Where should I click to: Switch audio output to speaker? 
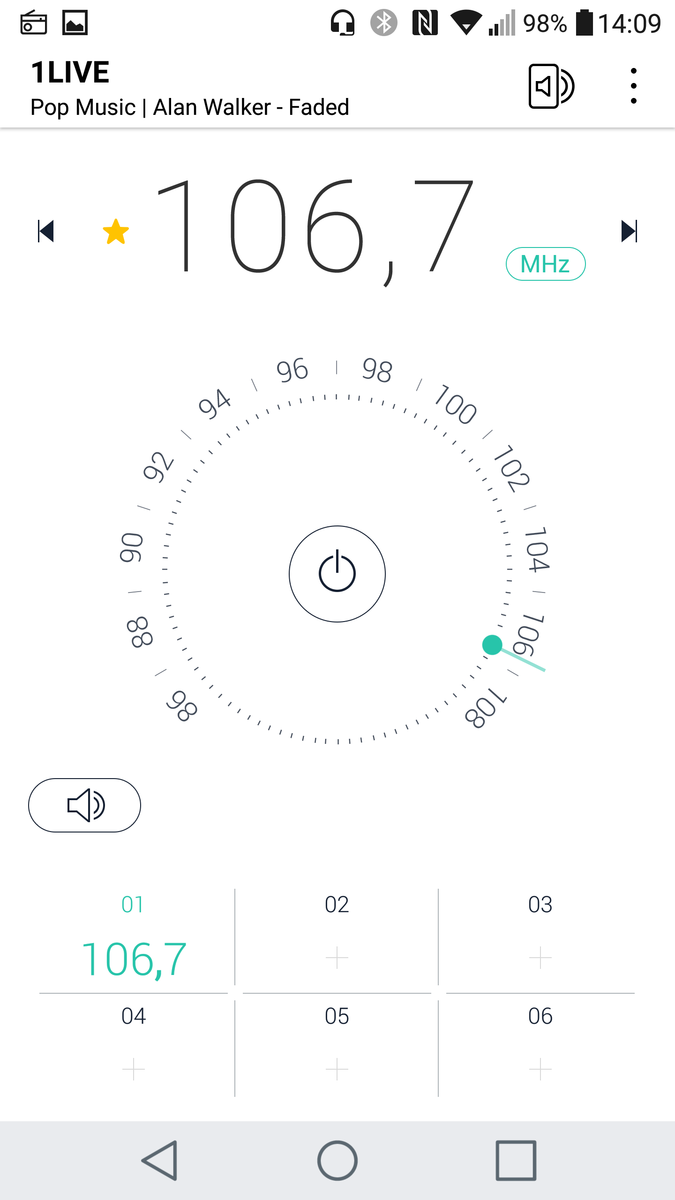[551, 87]
